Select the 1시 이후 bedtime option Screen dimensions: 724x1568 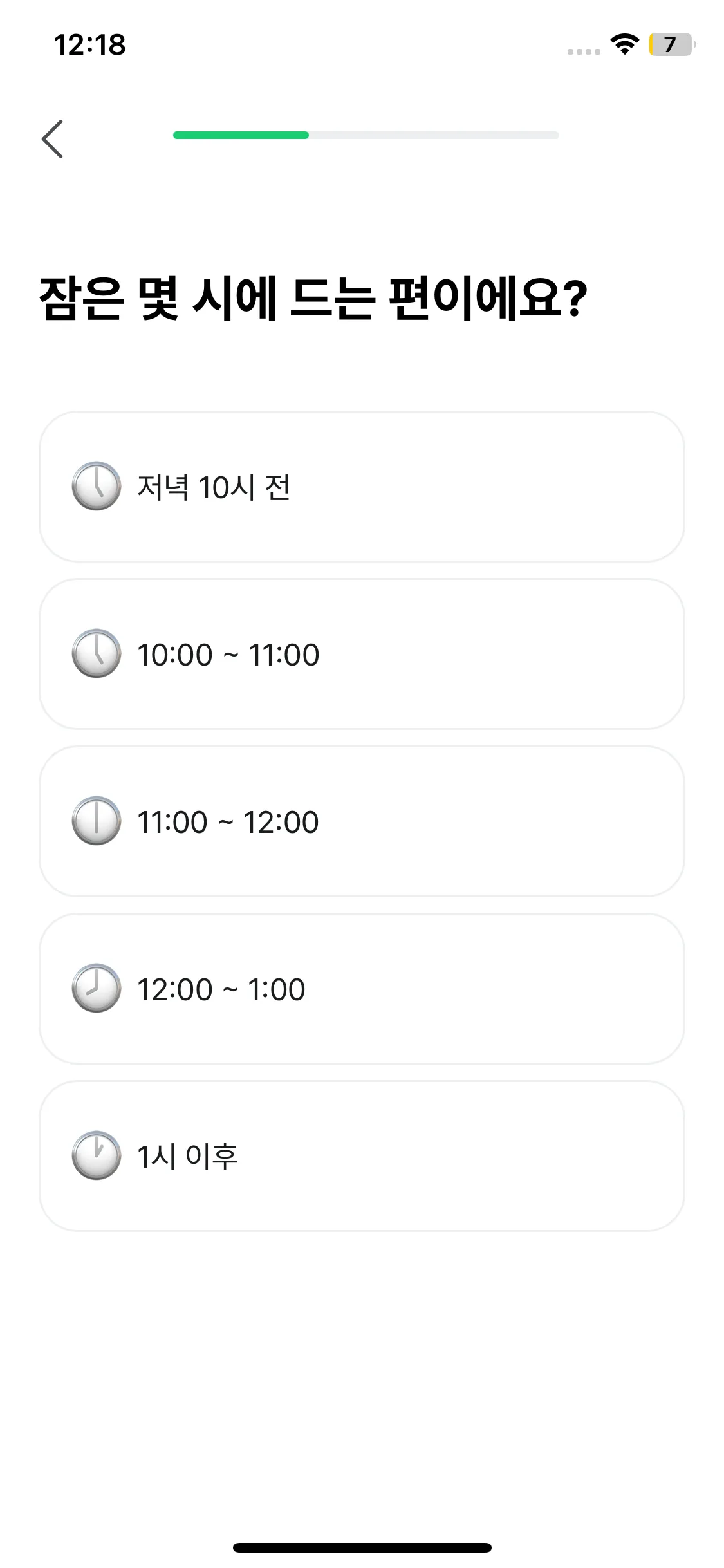362,1156
